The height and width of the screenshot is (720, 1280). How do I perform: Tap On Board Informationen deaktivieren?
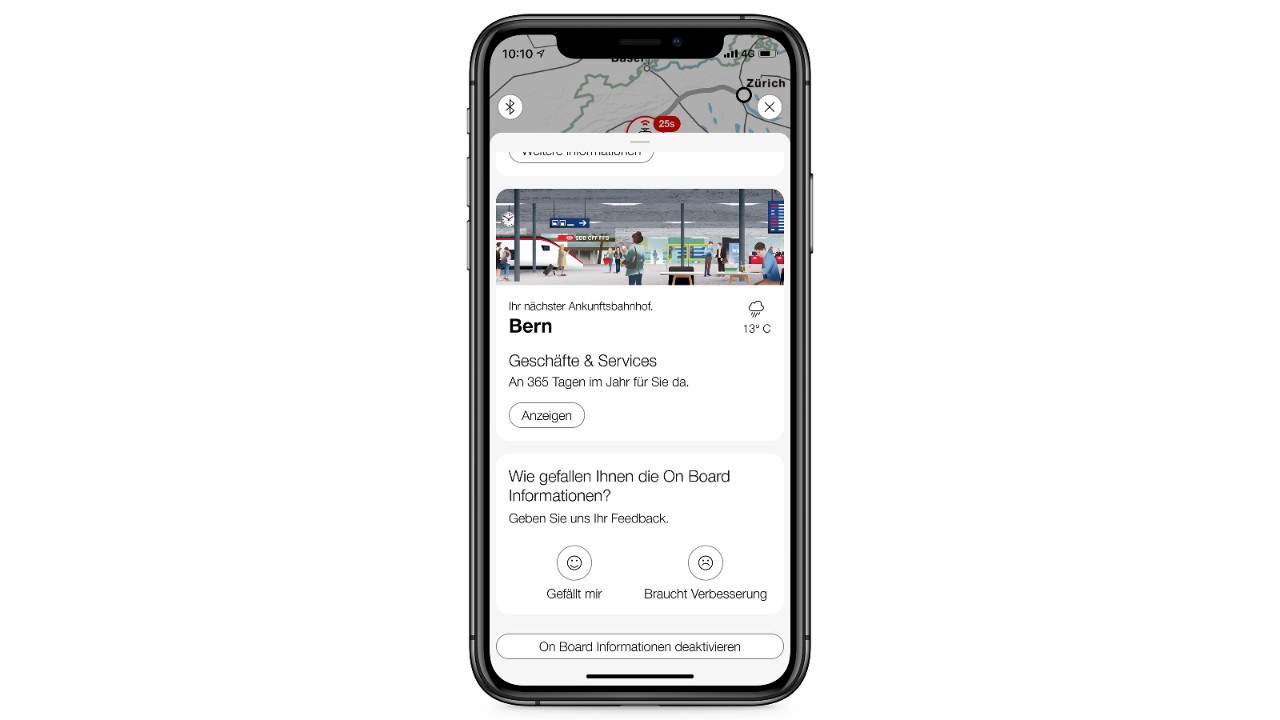pyautogui.click(x=640, y=647)
